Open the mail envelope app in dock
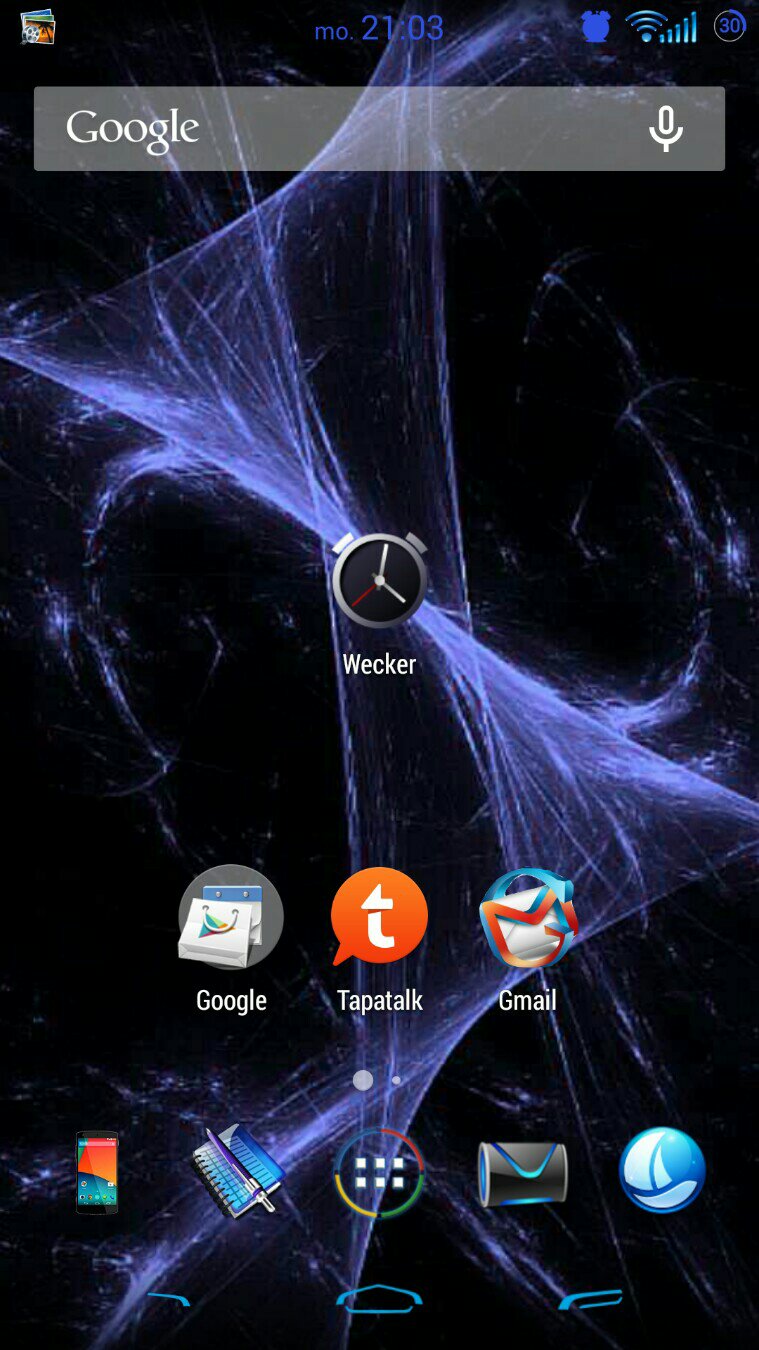This screenshot has width=759, height=1350. (x=522, y=1172)
